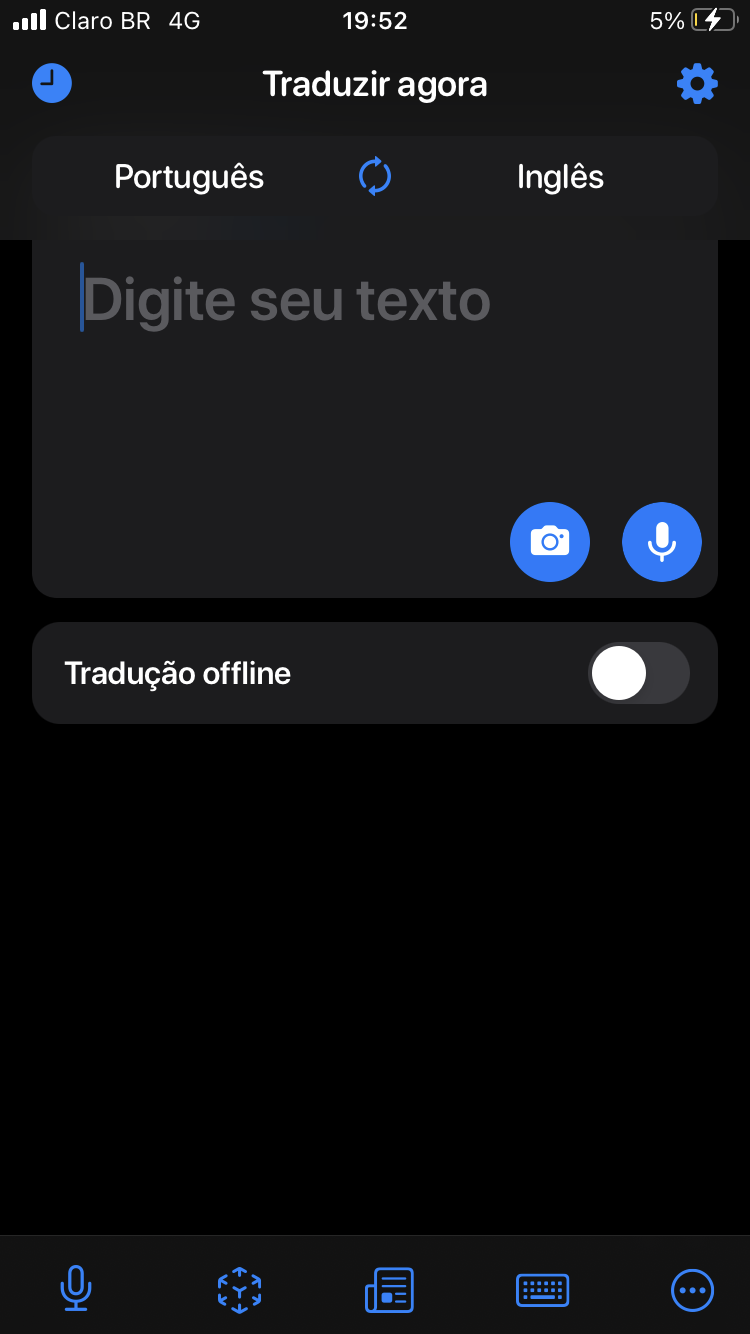Open settings gear icon

(697, 84)
